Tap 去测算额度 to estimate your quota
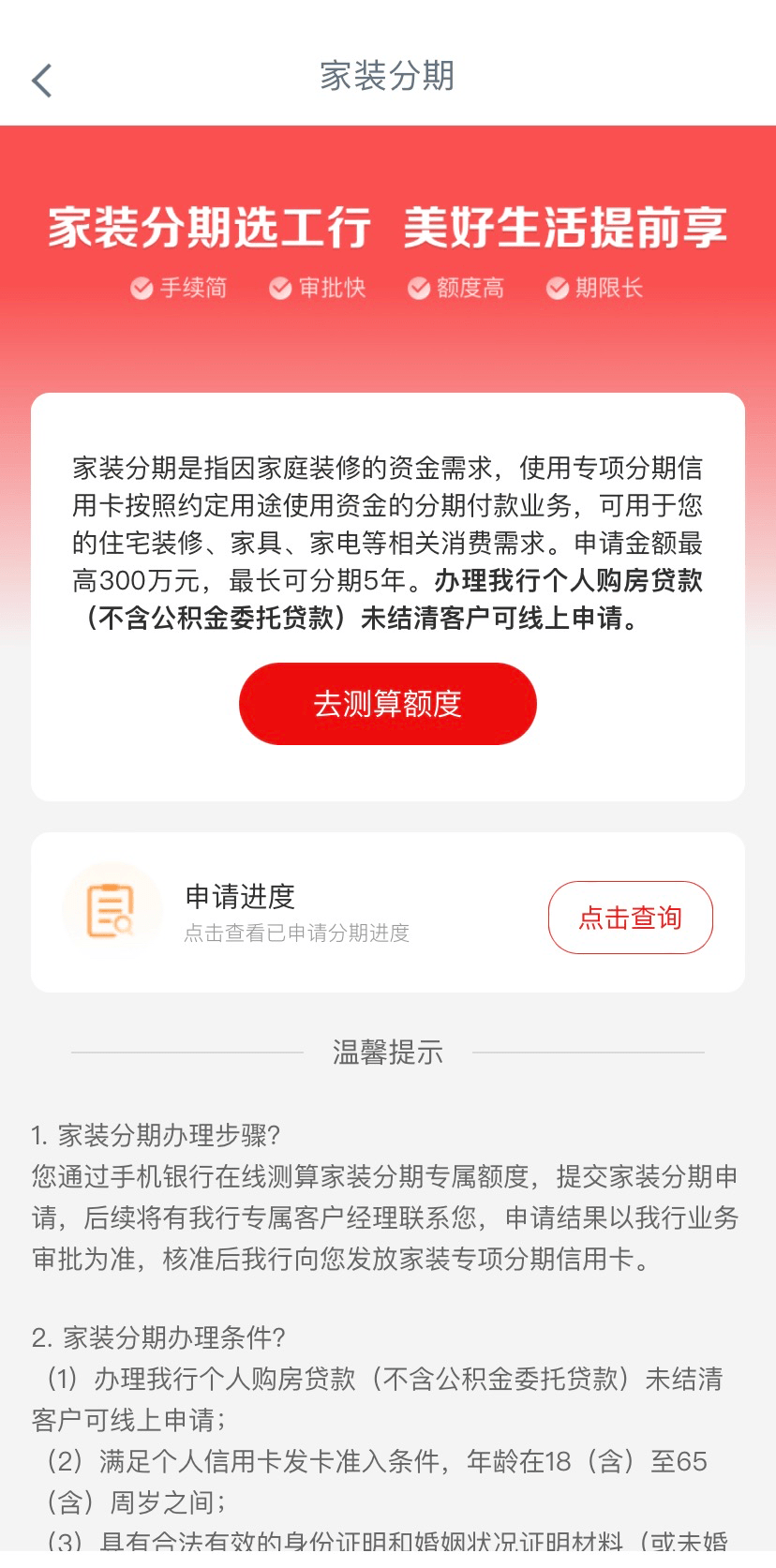Image resolution: width=776 pixels, height=1568 pixels. pyautogui.click(x=387, y=703)
